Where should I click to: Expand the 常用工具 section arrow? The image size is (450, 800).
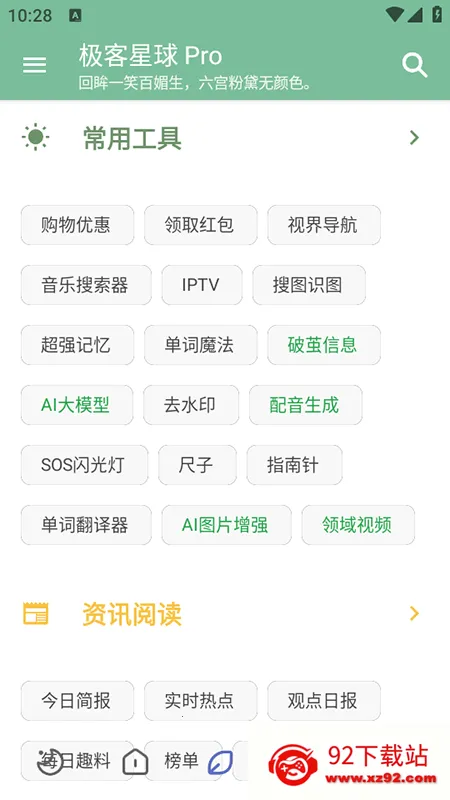(414, 138)
